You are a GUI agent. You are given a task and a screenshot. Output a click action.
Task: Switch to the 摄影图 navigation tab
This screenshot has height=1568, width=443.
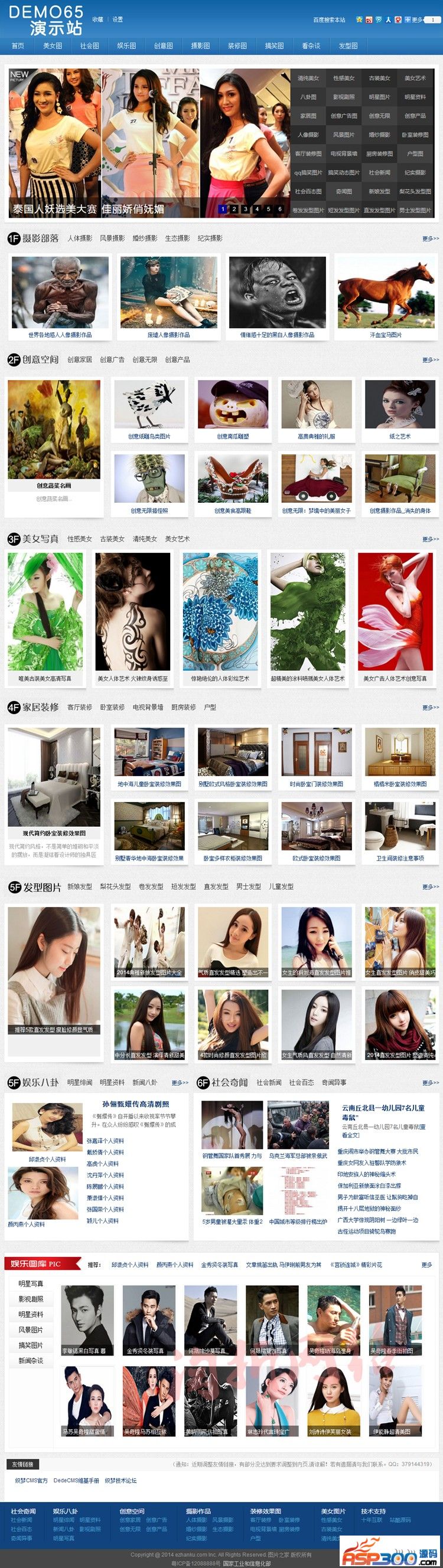coord(200,45)
